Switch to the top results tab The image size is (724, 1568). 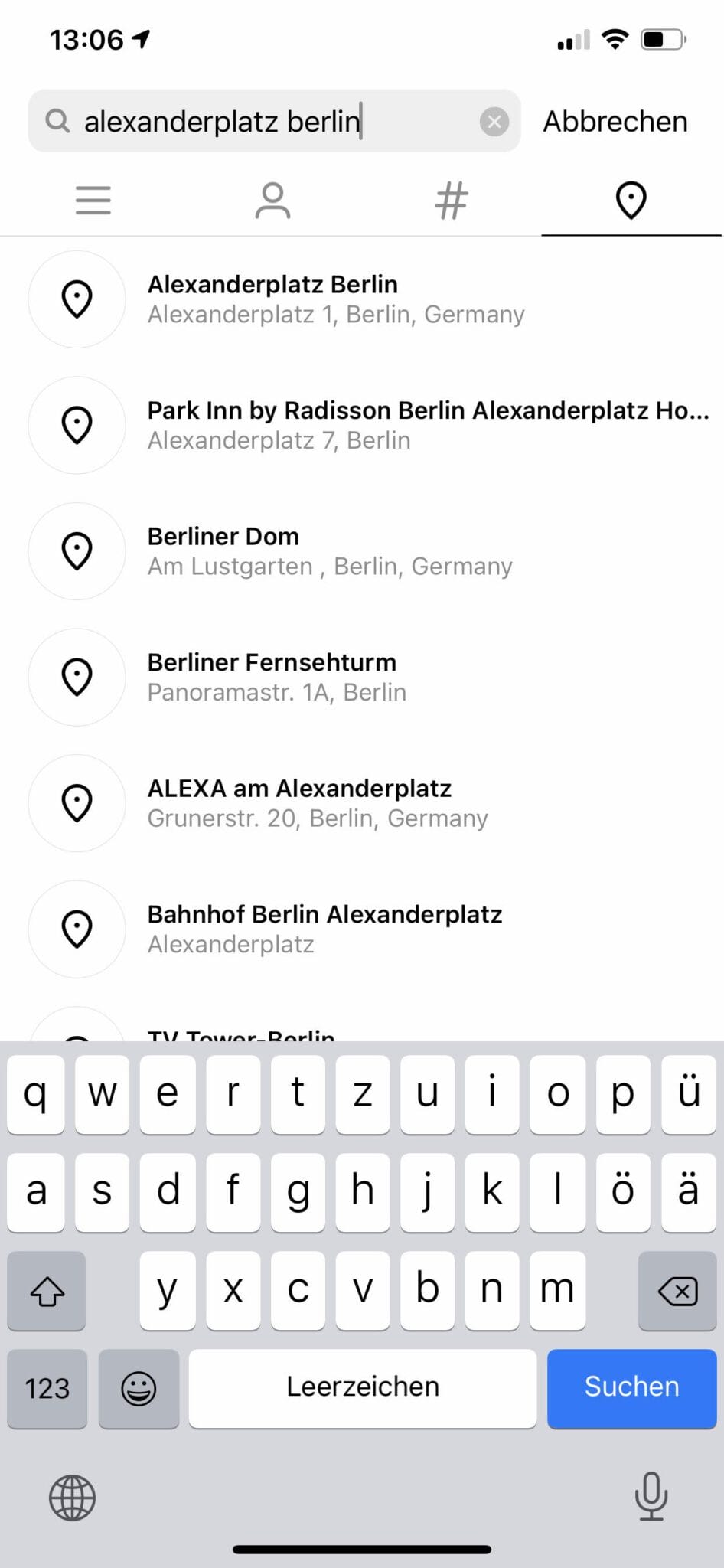pos(93,201)
